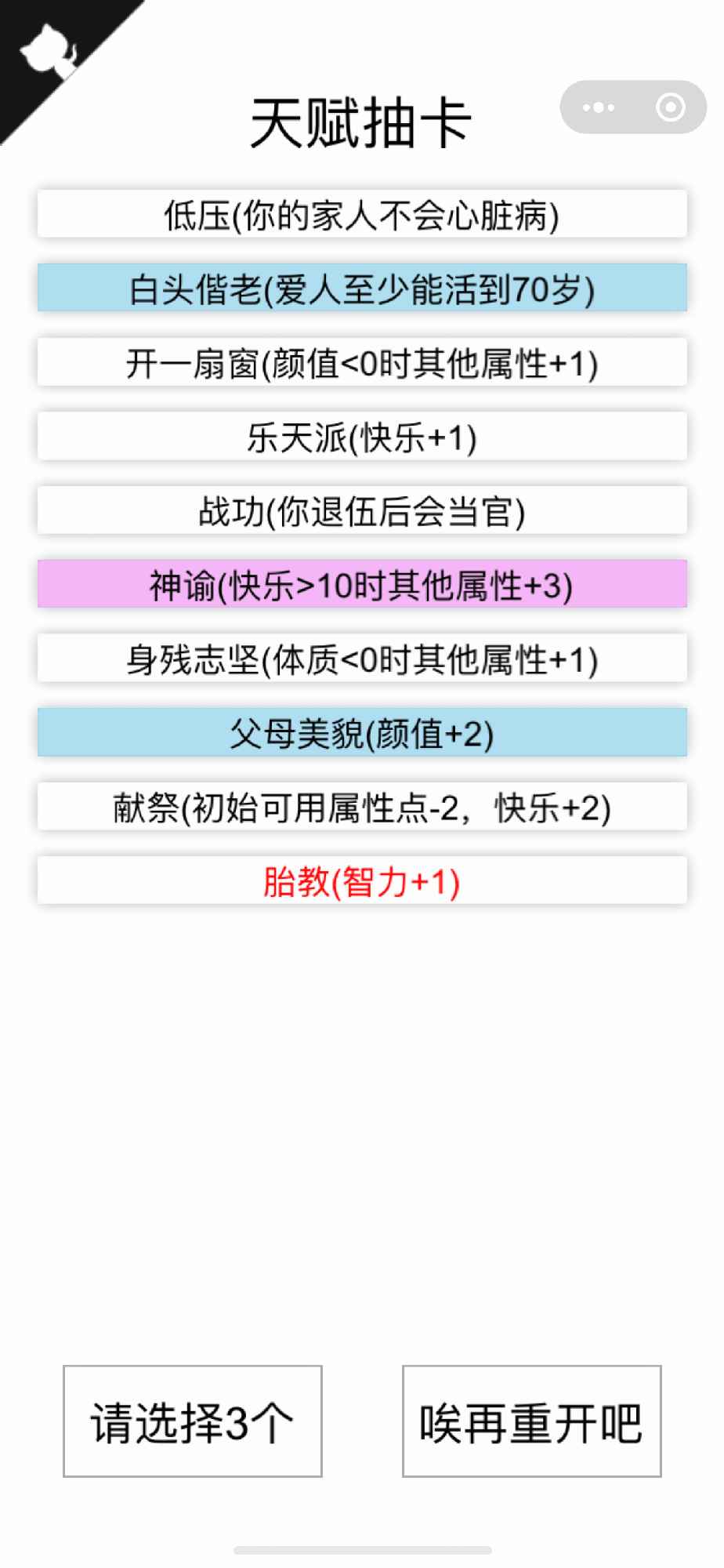Select the red 胎教 (智力+1) talent
The width and height of the screenshot is (724, 1568).
362,880
